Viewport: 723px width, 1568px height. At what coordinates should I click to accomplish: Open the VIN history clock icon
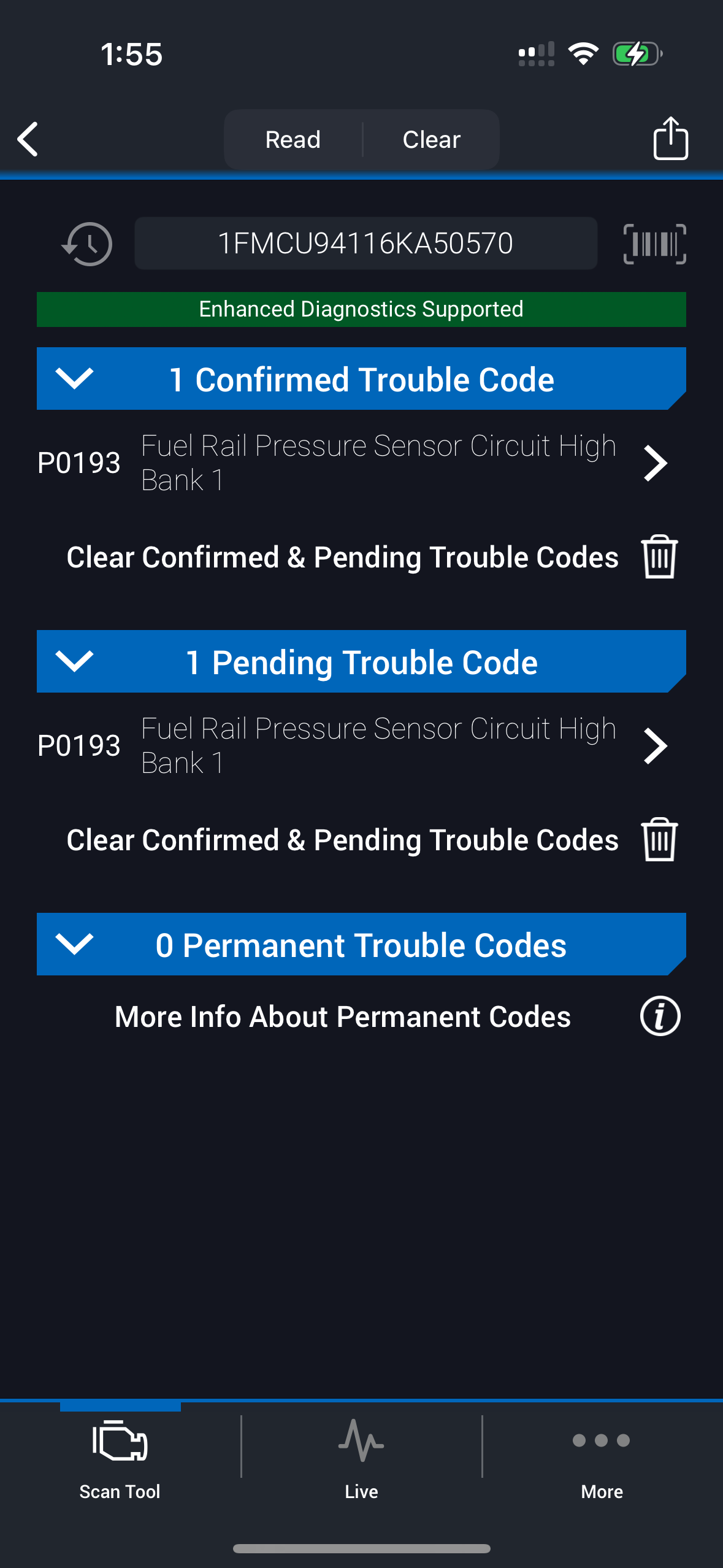point(87,244)
